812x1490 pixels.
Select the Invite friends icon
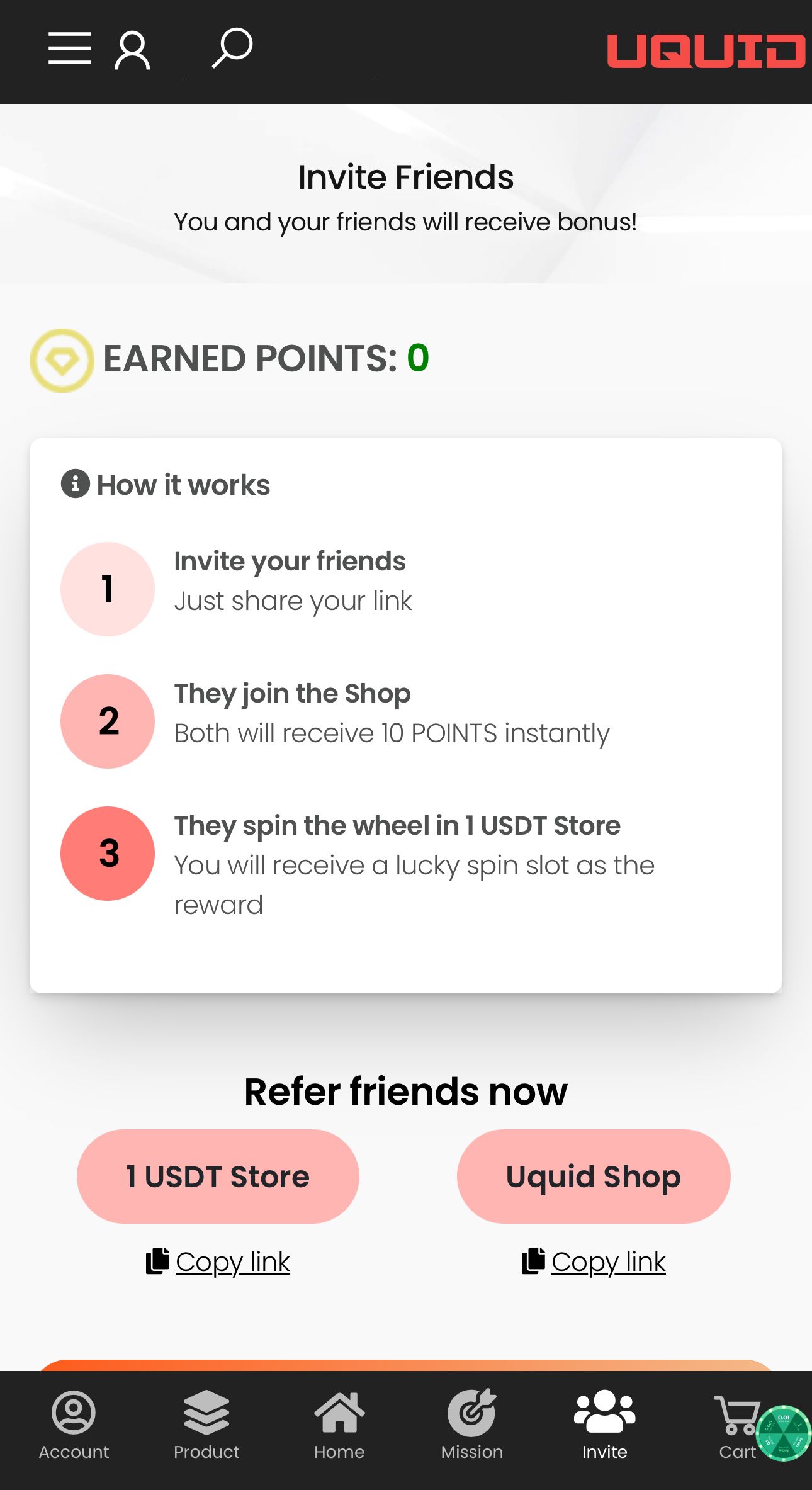tap(604, 1413)
